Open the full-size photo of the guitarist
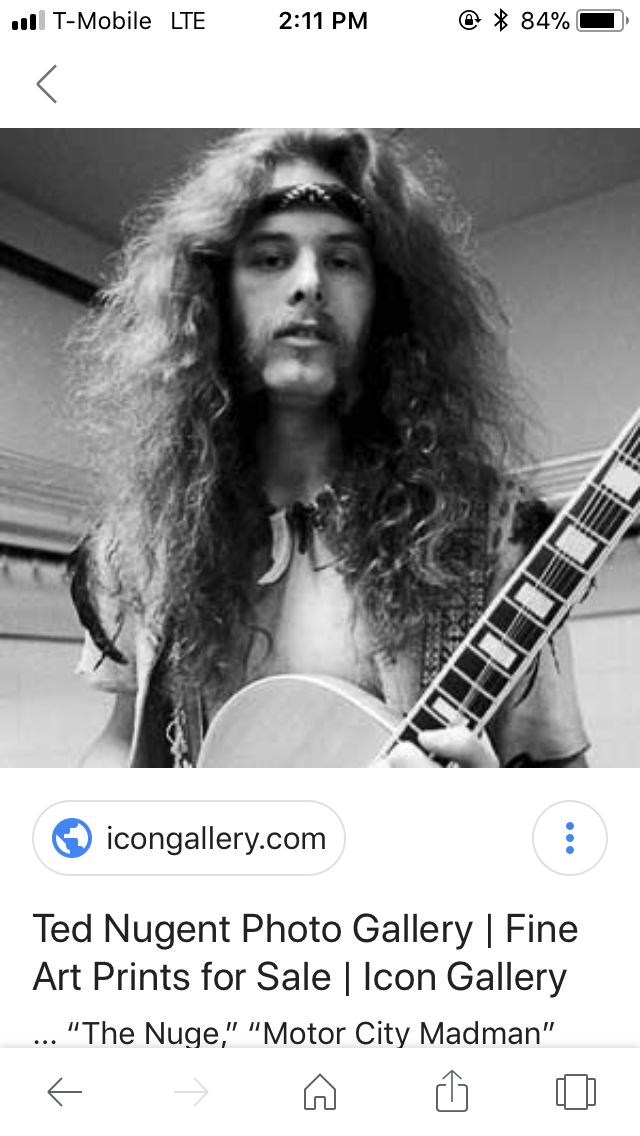This screenshot has height=1136, width=640. click(320, 447)
